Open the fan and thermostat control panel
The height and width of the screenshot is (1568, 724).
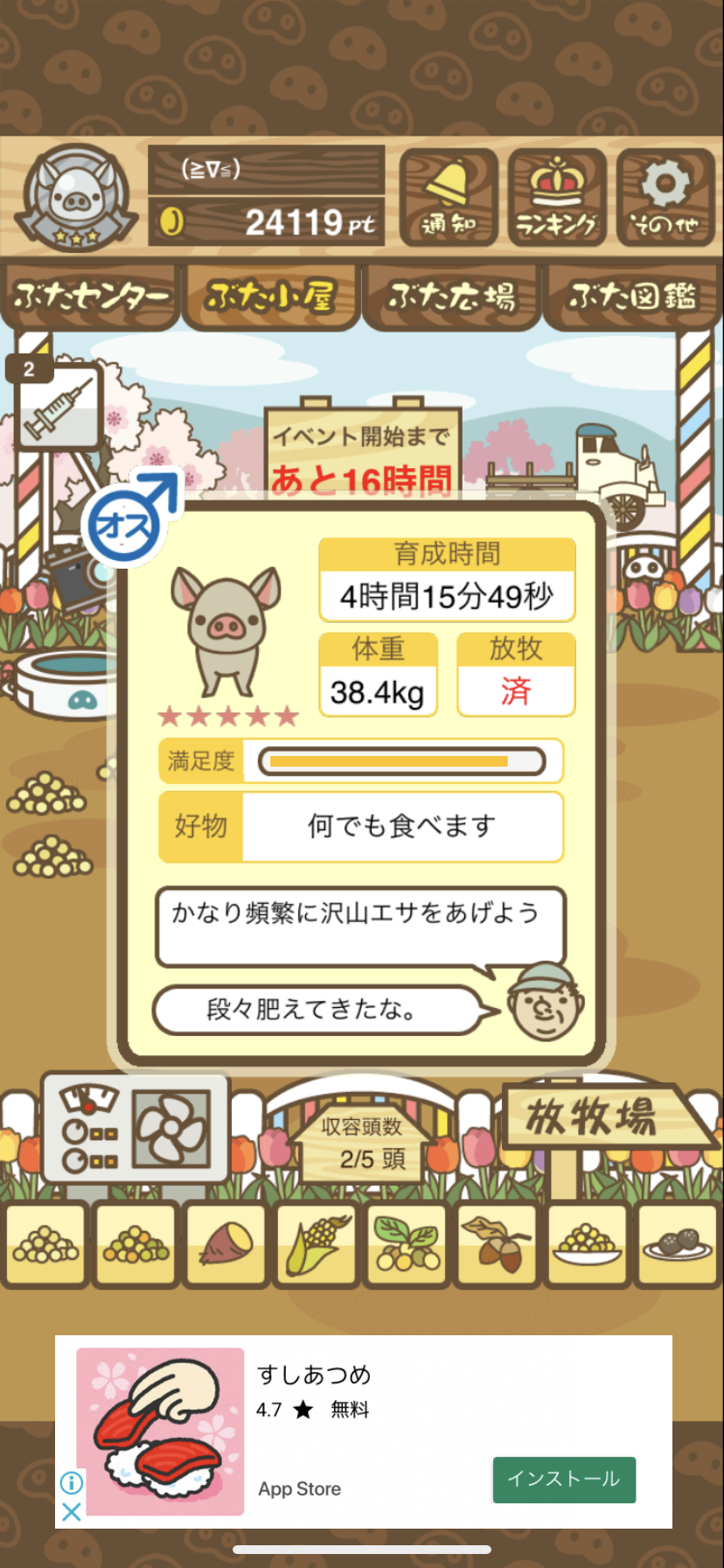click(136, 1129)
